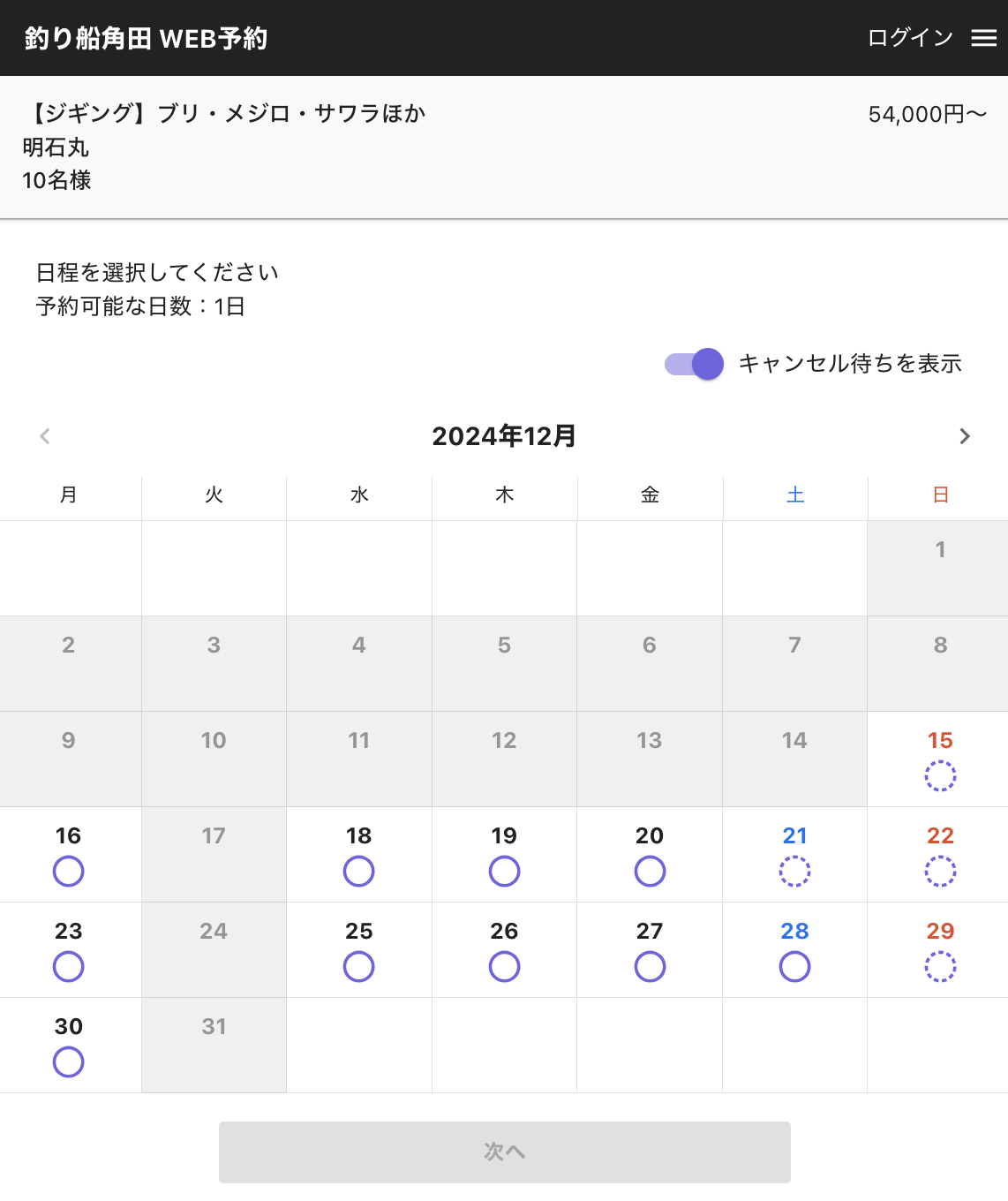Tap the ログイン login link
This screenshot has height=1201, width=1008.
pos(910,38)
